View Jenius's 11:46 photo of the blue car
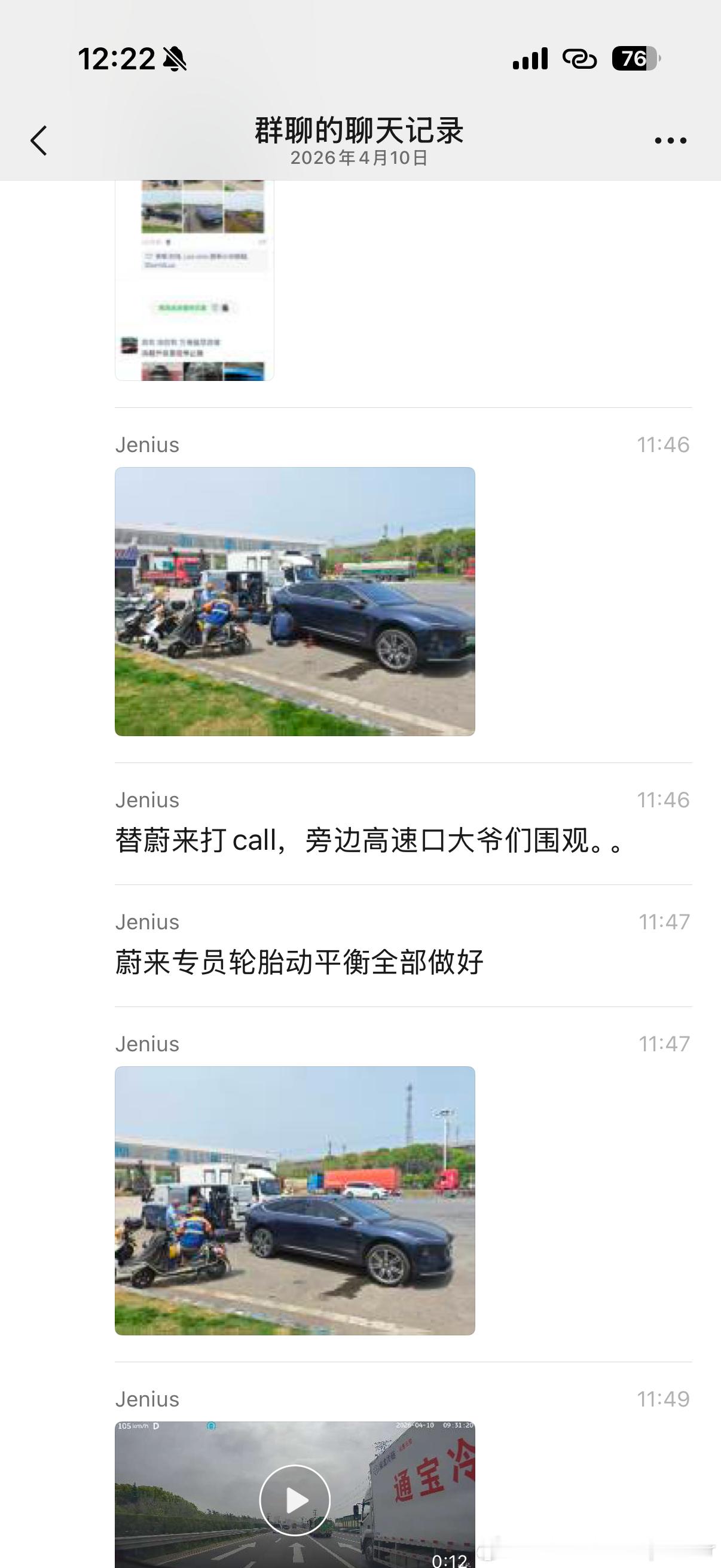Screen dimensions: 721x1568 pyautogui.click(x=295, y=601)
